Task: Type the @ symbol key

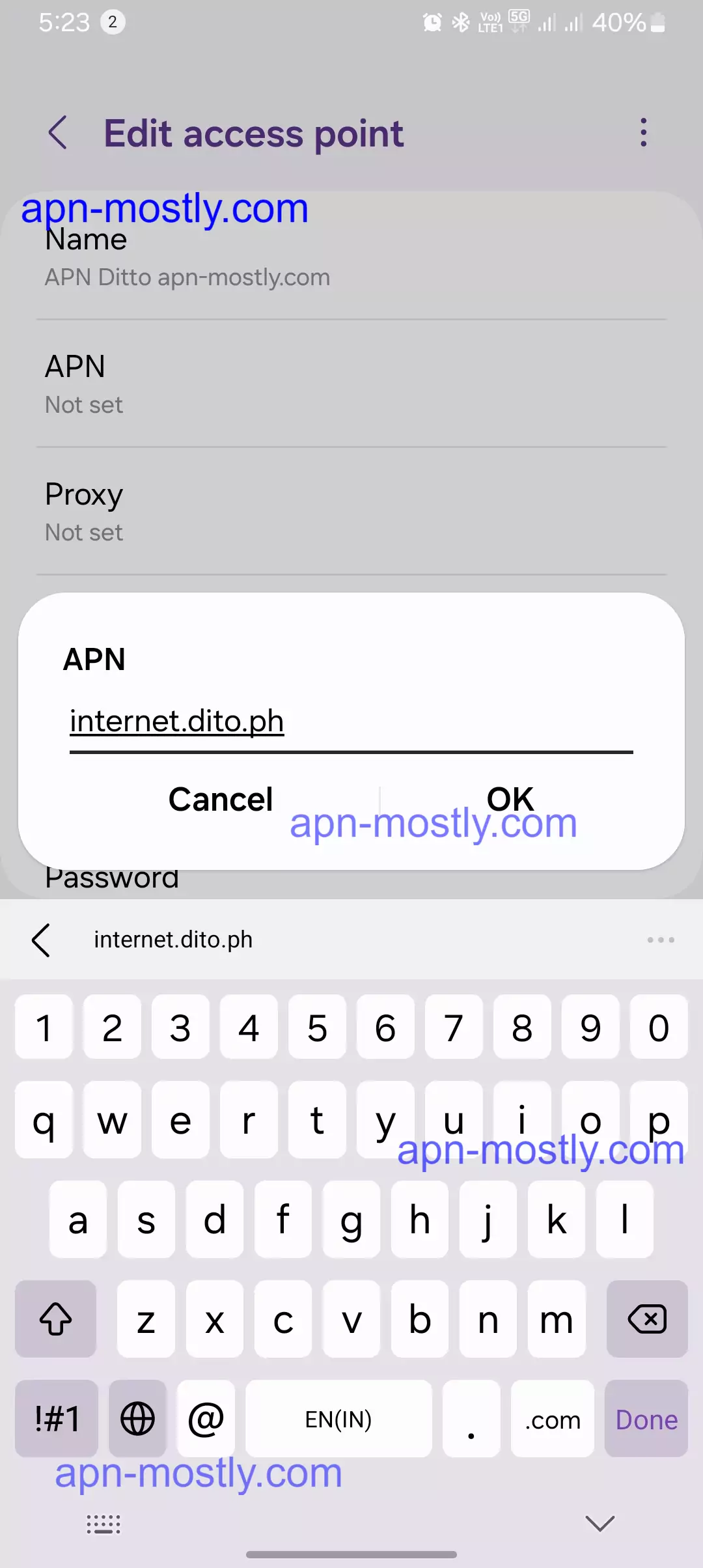Action: click(206, 1419)
